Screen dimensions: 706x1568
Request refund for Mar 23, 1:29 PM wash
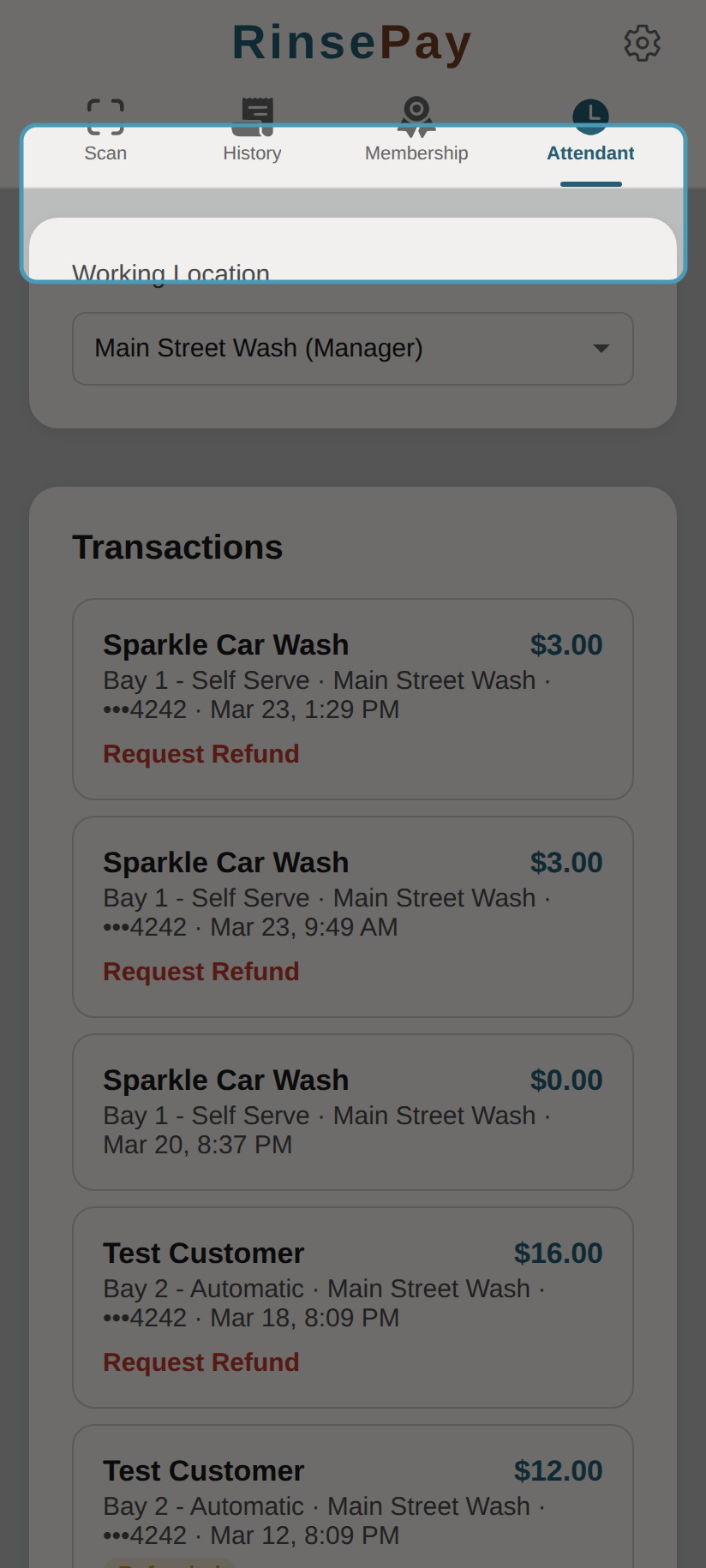pyautogui.click(x=201, y=754)
